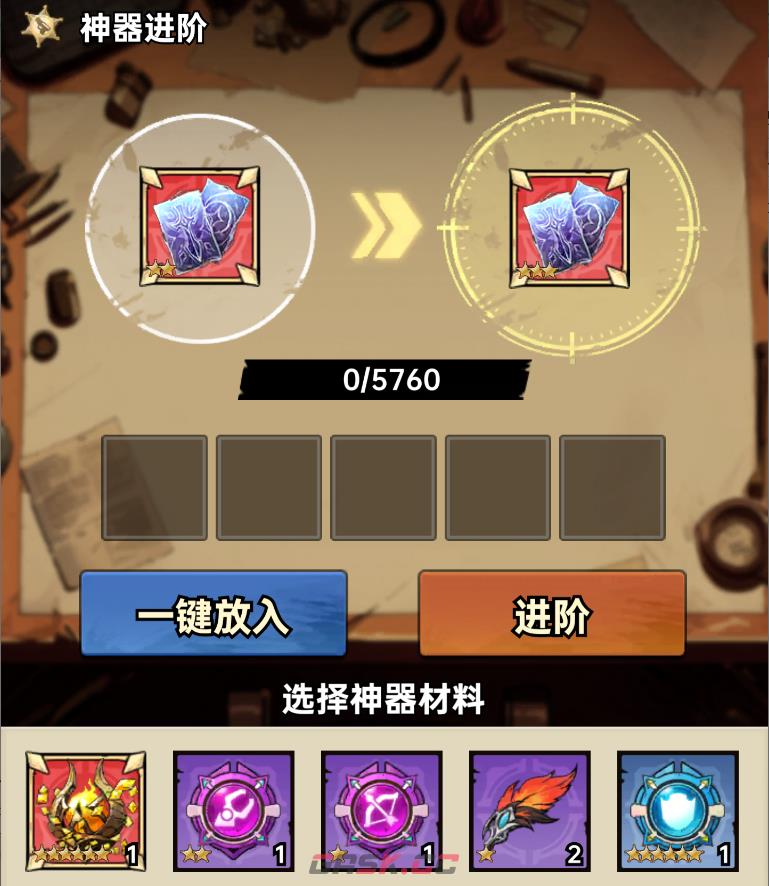
Task: Pick the one-star purple bow orb material
Action: [381, 809]
